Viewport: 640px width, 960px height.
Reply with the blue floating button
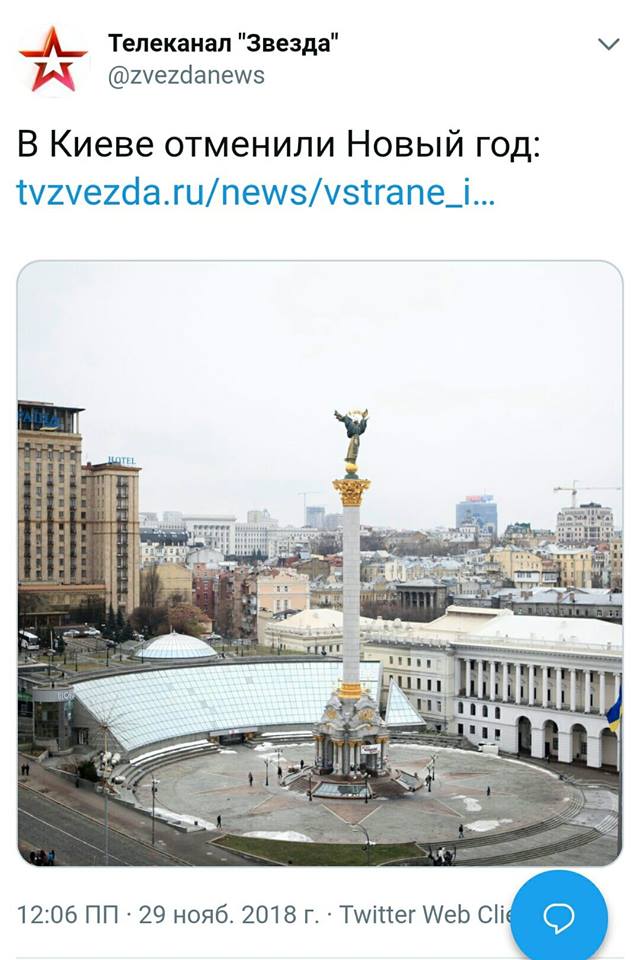click(x=558, y=917)
